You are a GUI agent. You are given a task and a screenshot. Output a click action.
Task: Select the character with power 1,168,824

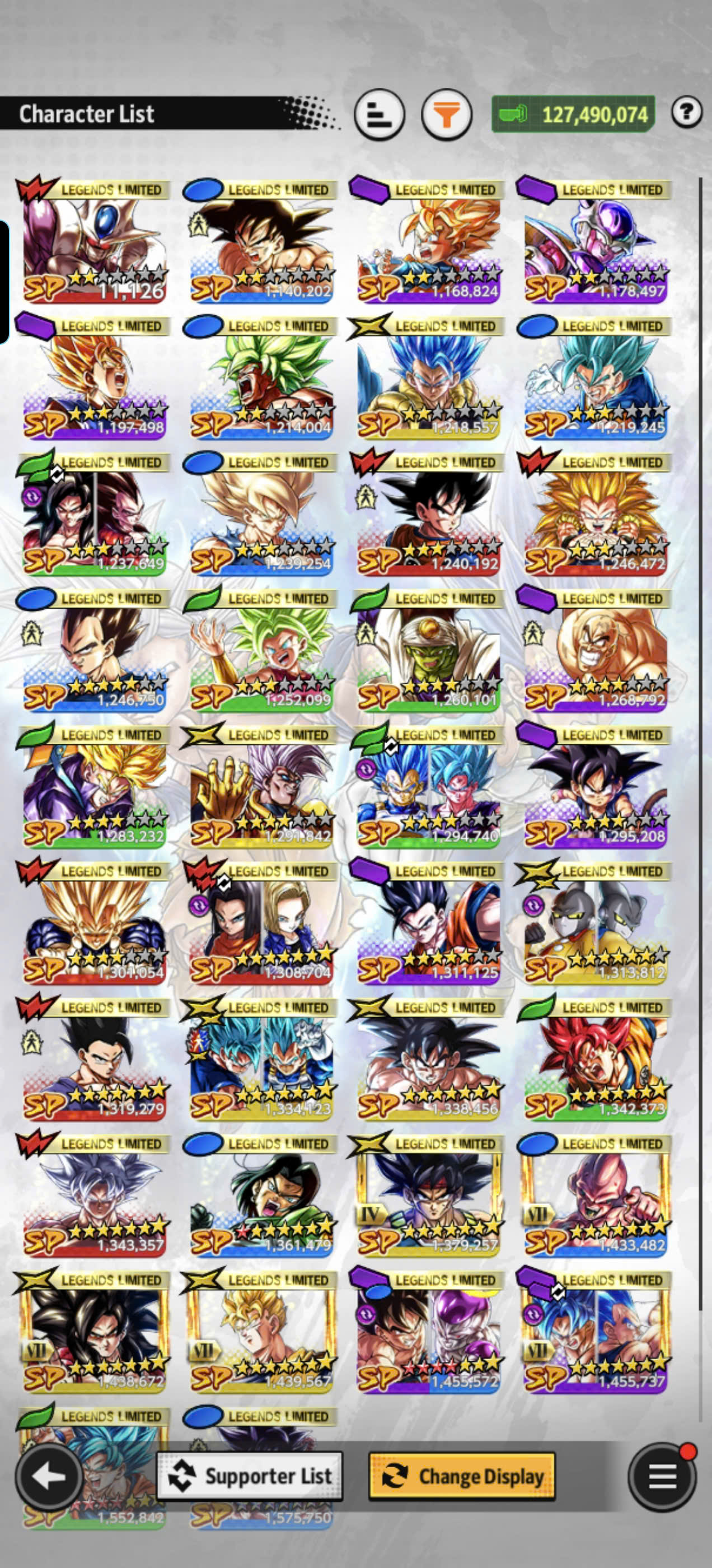tap(428, 241)
